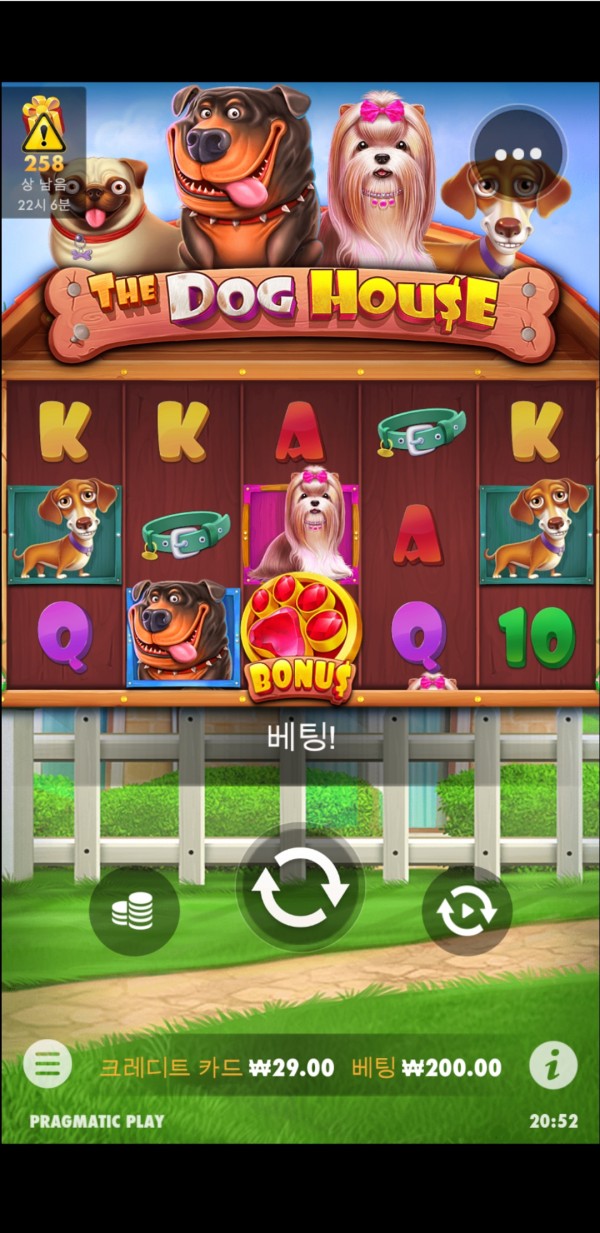This screenshot has width=600, height=1233.
Task: Start autoplay spins
Action: [x=466, y=911]
